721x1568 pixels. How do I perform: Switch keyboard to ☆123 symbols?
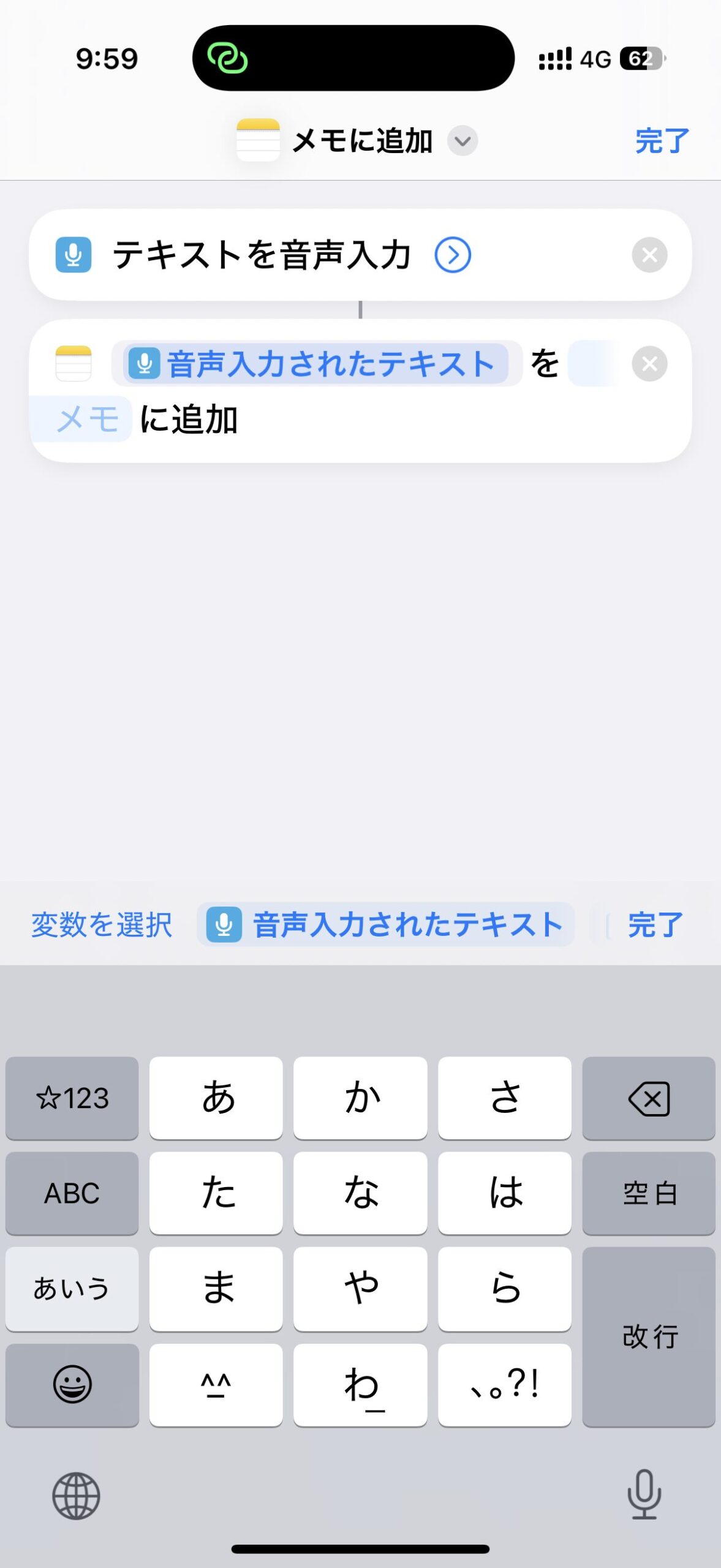click(72, 1098)
